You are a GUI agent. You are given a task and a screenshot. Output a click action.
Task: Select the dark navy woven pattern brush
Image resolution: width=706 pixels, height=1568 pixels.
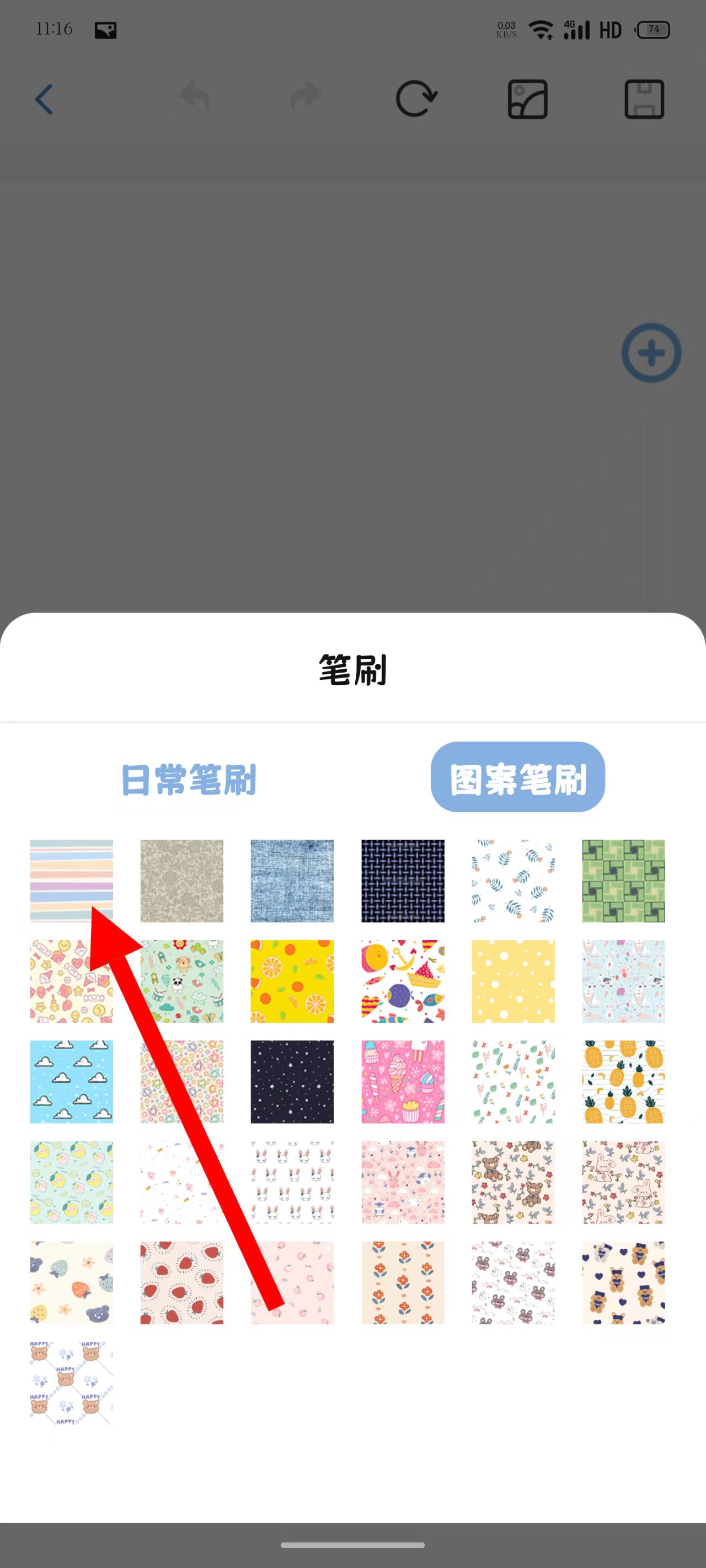(x=403, y=881)
